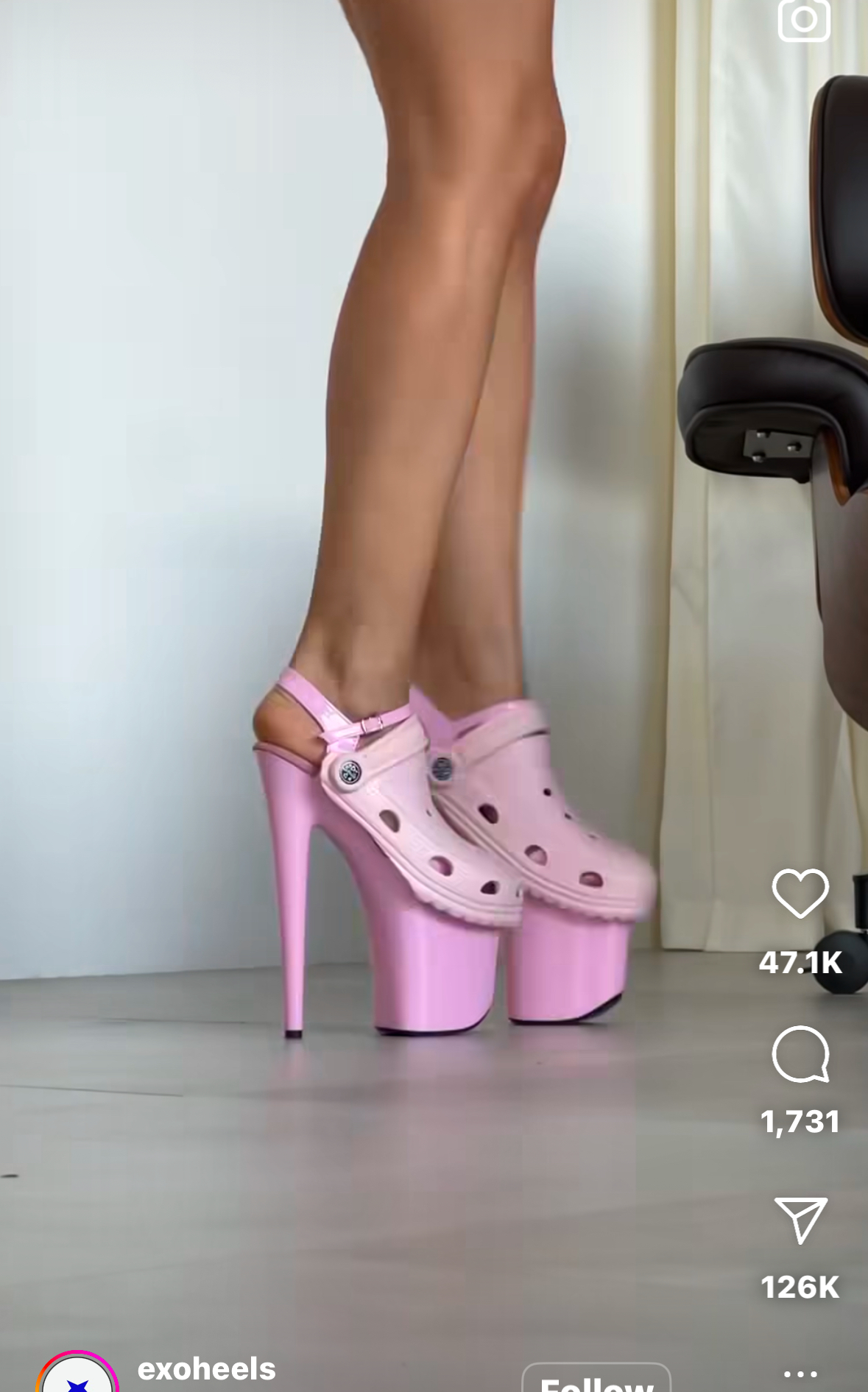Share this reel via the paper plane icon

tap(800, 1220)
